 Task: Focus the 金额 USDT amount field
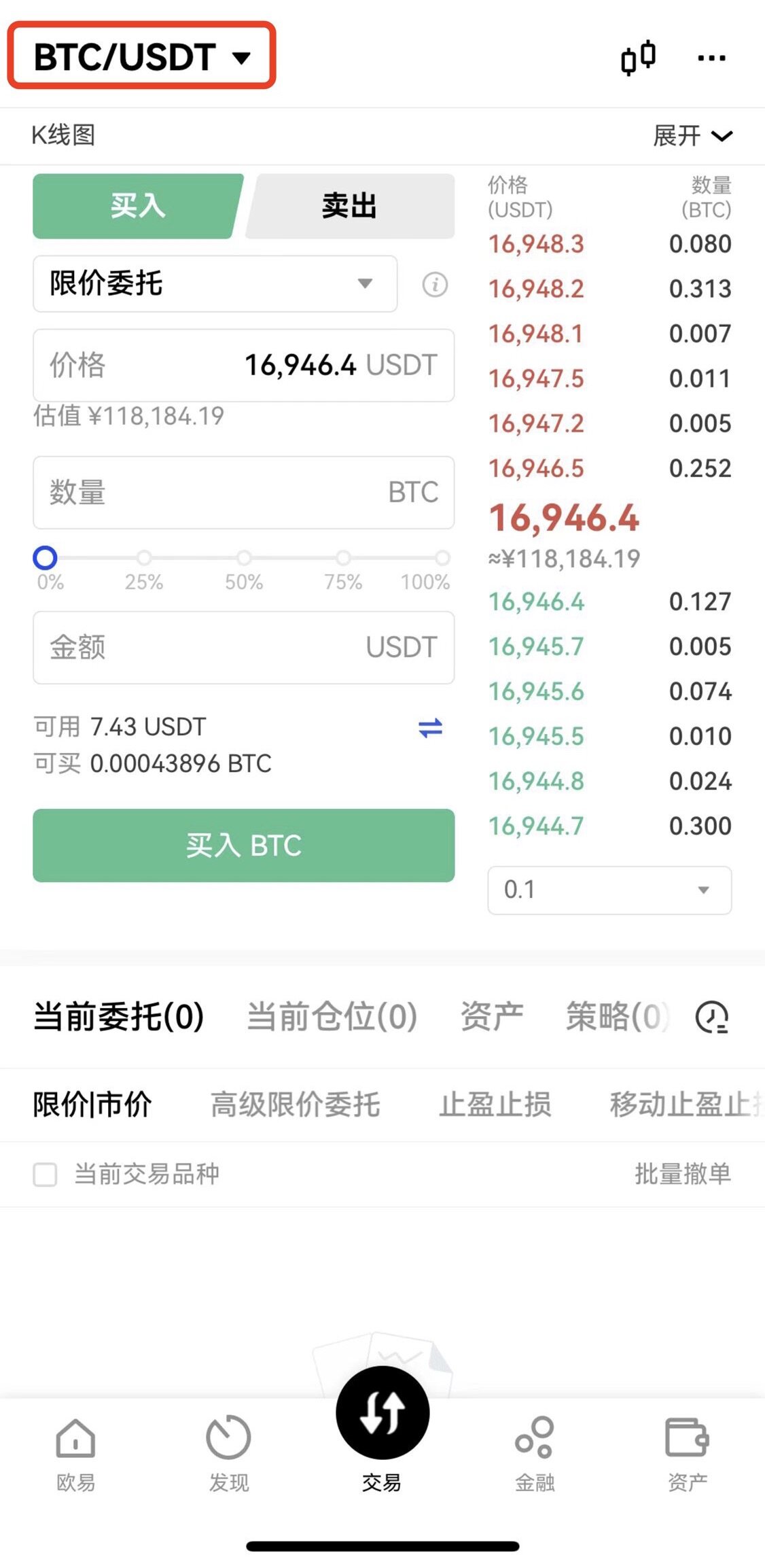(243, 648)
